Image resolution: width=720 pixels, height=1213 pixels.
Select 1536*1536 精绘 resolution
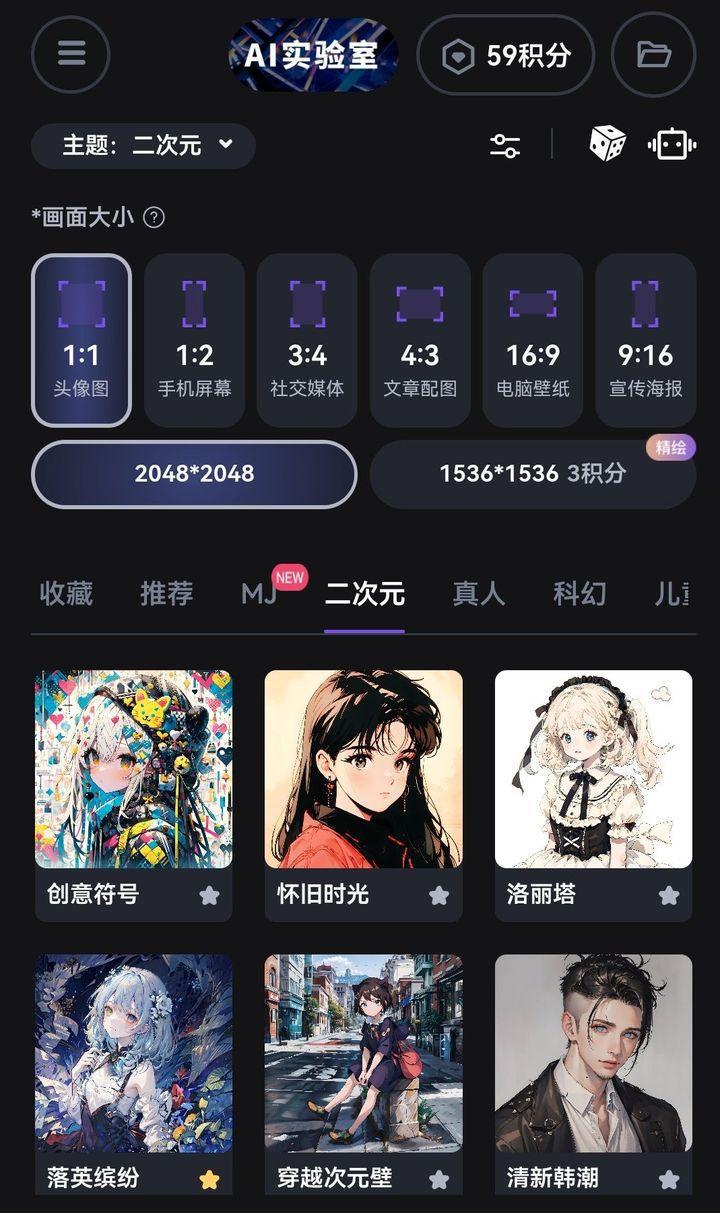533,474
